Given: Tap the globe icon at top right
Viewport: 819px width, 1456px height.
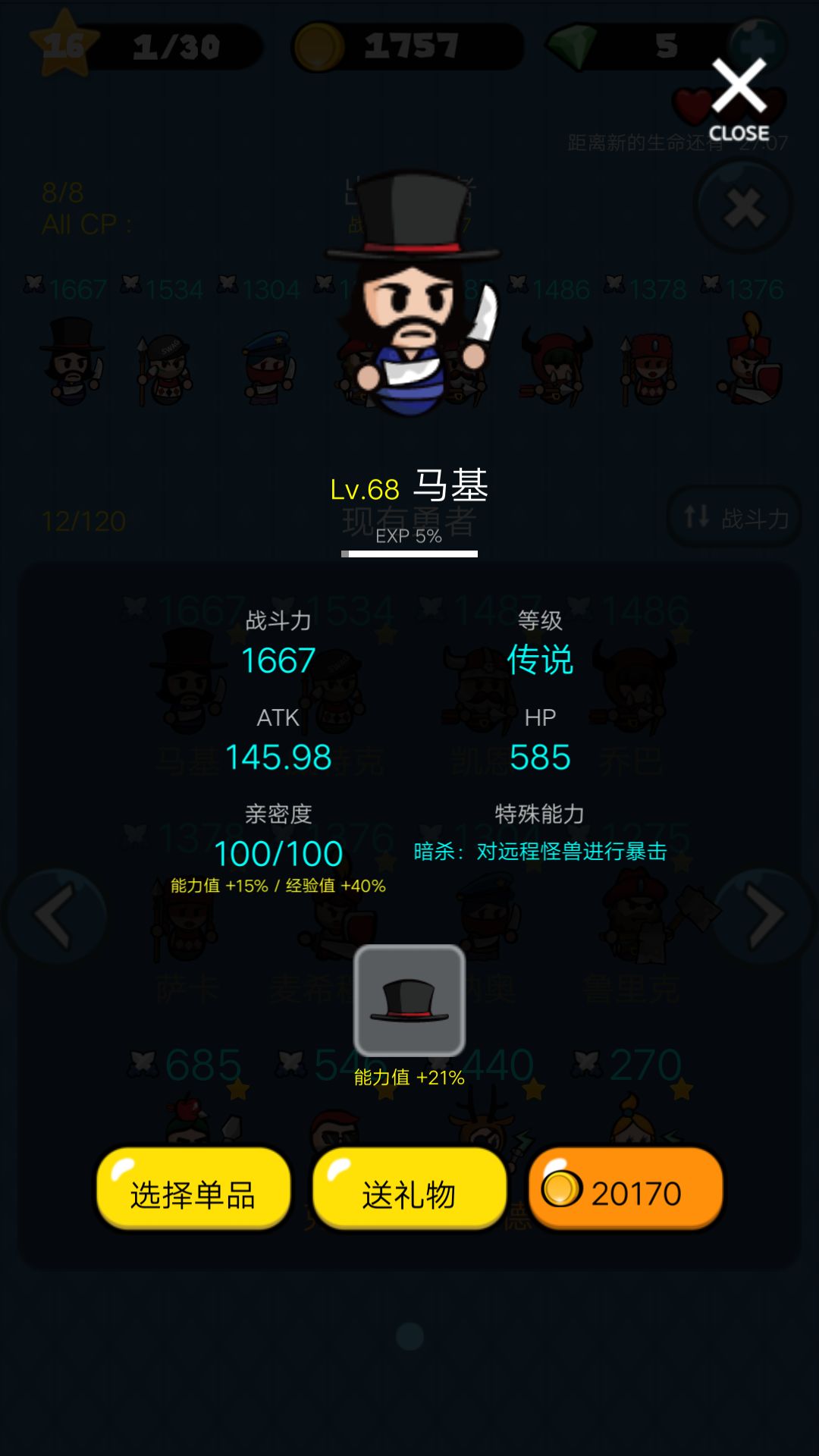Looking at the screenshot, I should coord(755,42).
